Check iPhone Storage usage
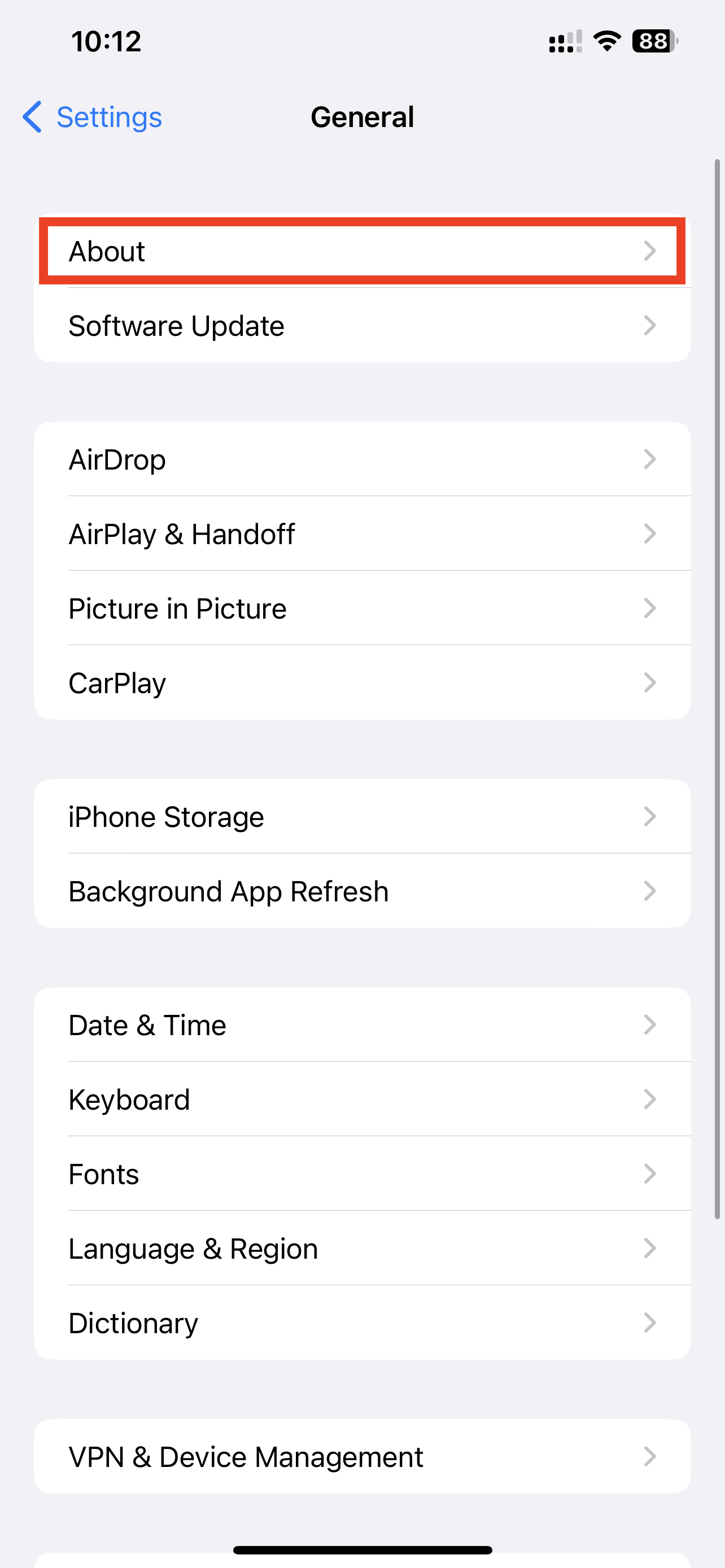Image resolution: width=725 pixels, height=1568 pixels. 362,817
